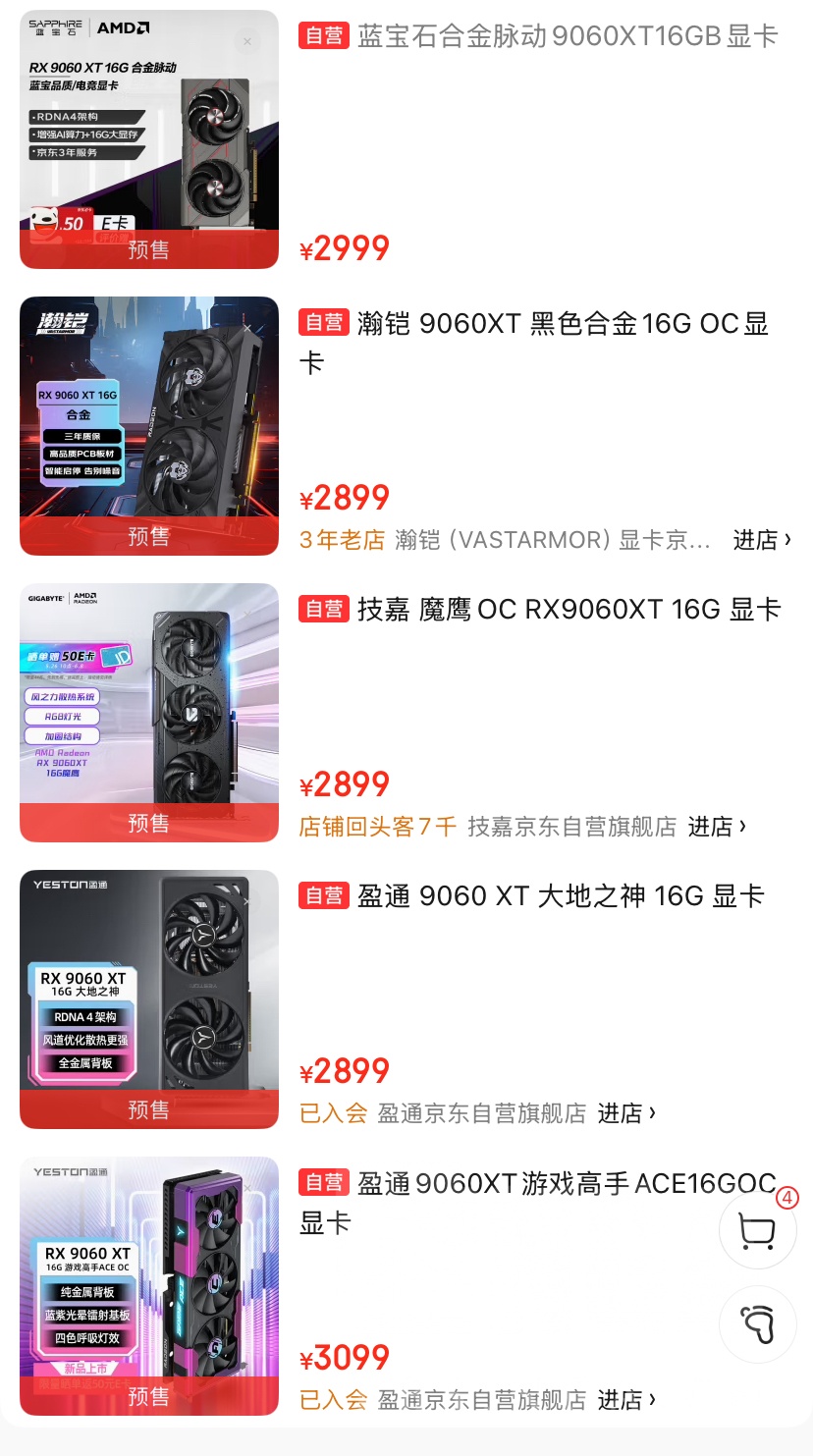Tap the 自营 badge on 盈通游戏高手 listing
Screen dimensions: 813x1456
click(x=323, y=1183)
